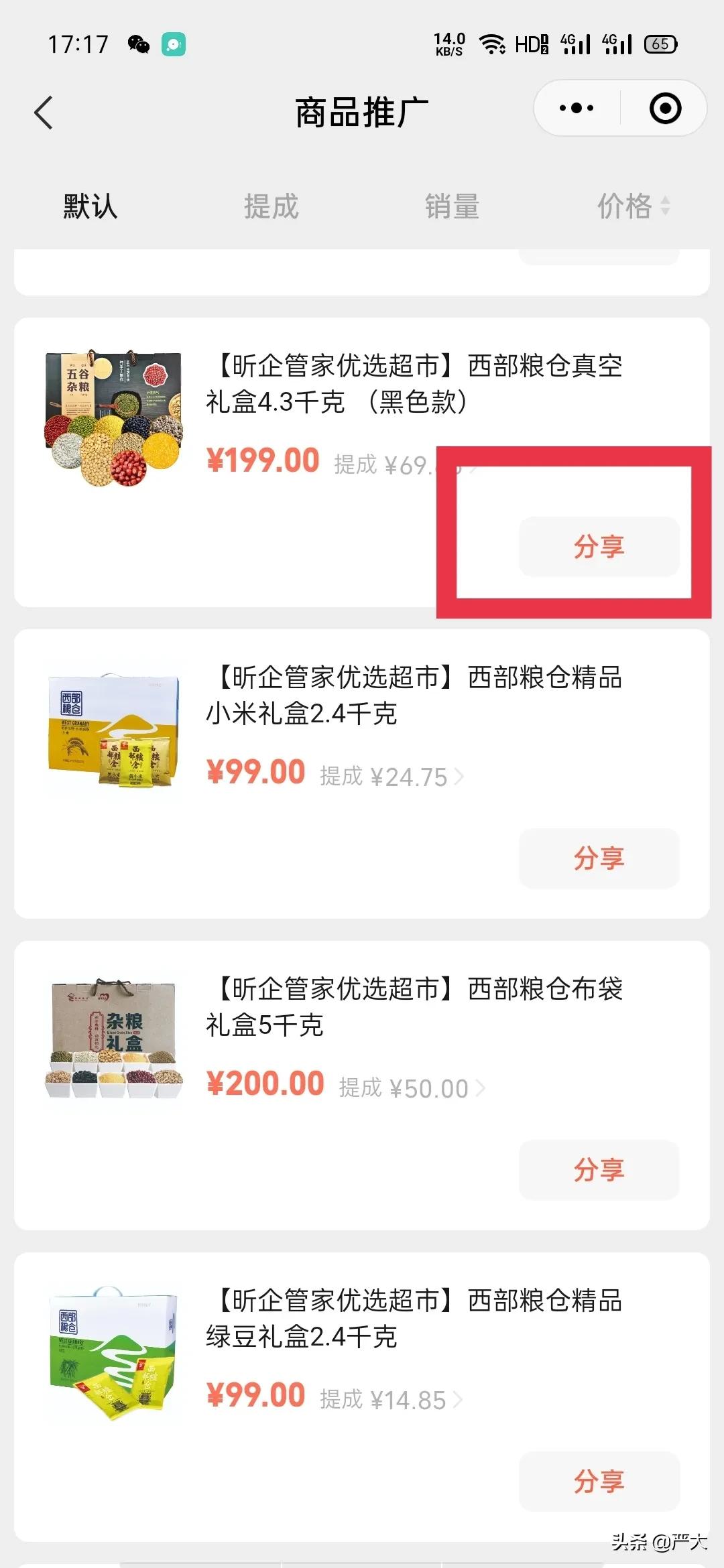Tap 分享 inside the red highlighted box
724x1568 pixels.
[x=599, y=546]
